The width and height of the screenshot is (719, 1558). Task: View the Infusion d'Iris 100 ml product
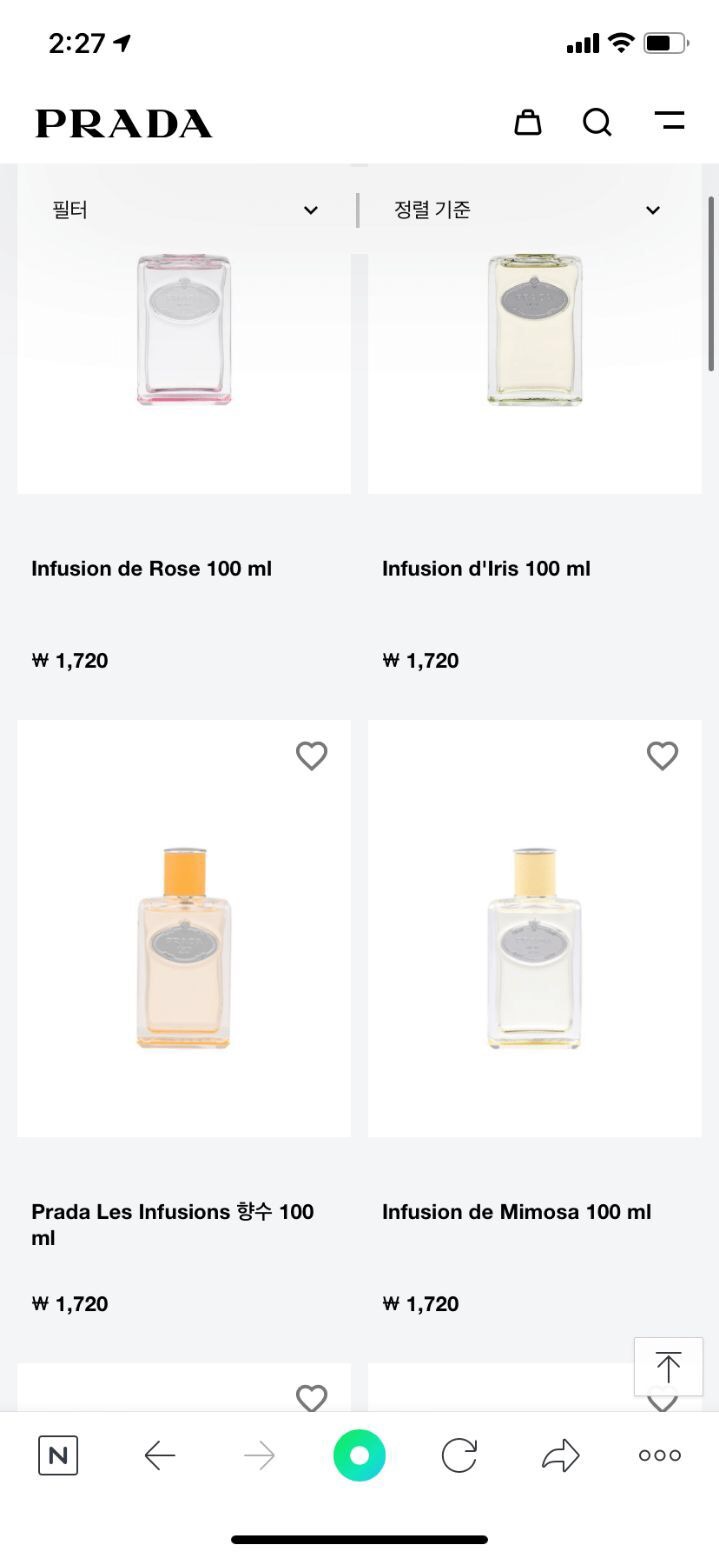486,569
